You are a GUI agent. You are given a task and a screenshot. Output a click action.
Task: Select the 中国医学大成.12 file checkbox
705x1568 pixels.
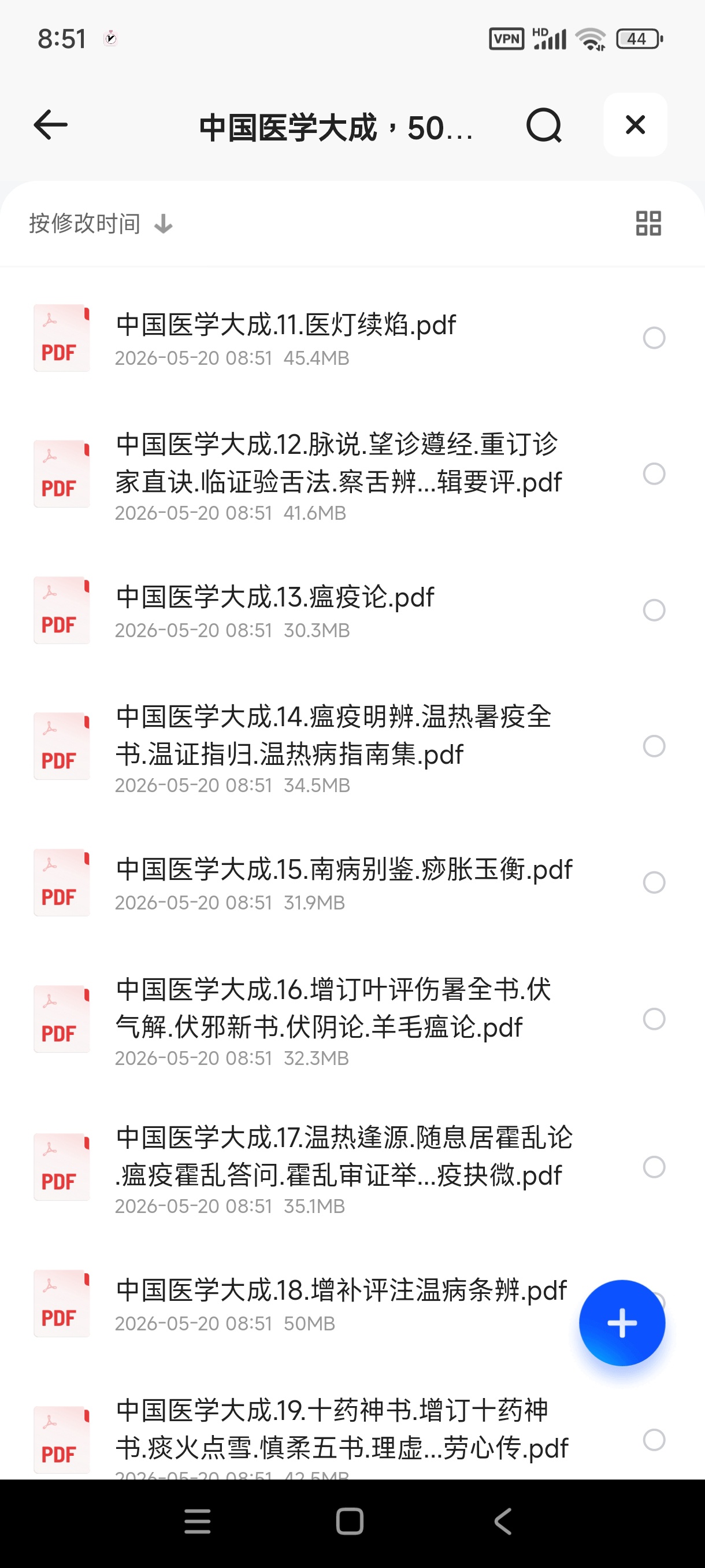654,474
